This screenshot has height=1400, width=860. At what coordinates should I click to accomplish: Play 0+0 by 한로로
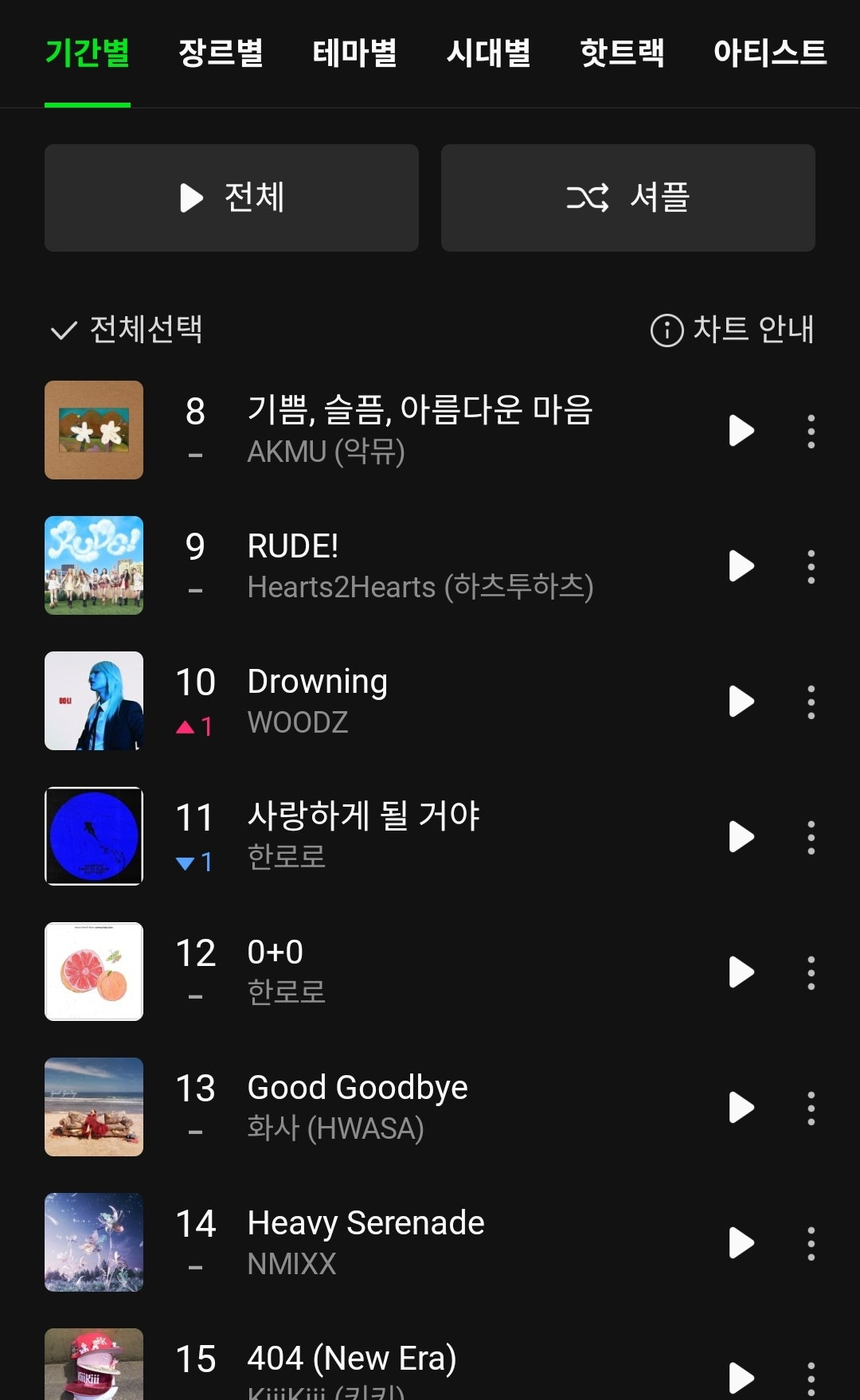pos(741,972)
